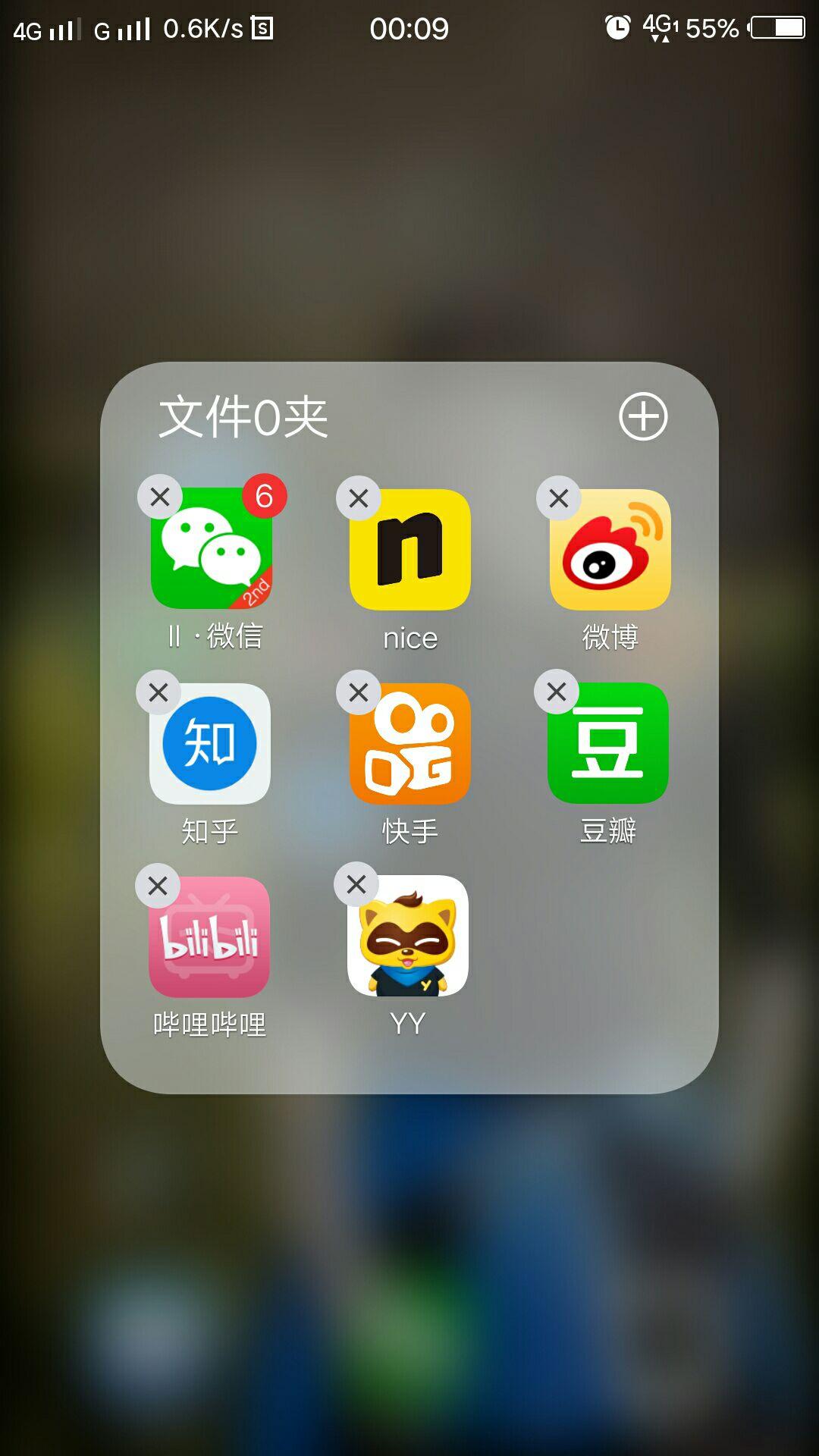This screenshot has width=819, height=1456.
Task: Launch the 知乎 app
Action: [x=210, y=743]
